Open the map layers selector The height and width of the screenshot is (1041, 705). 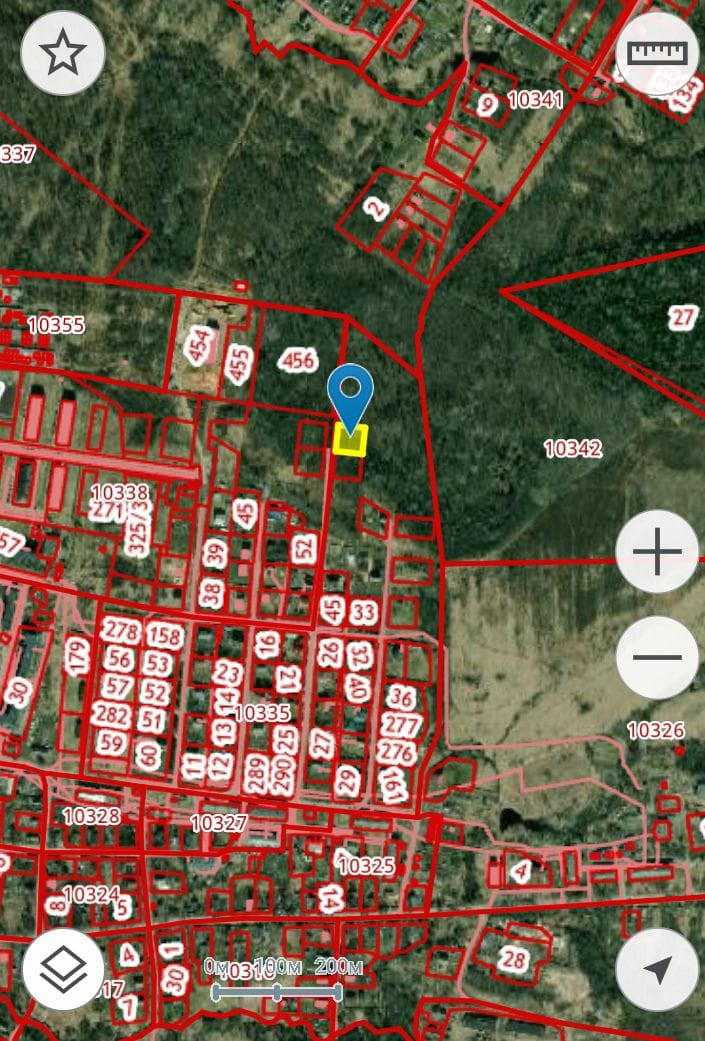tap(63, 969)
